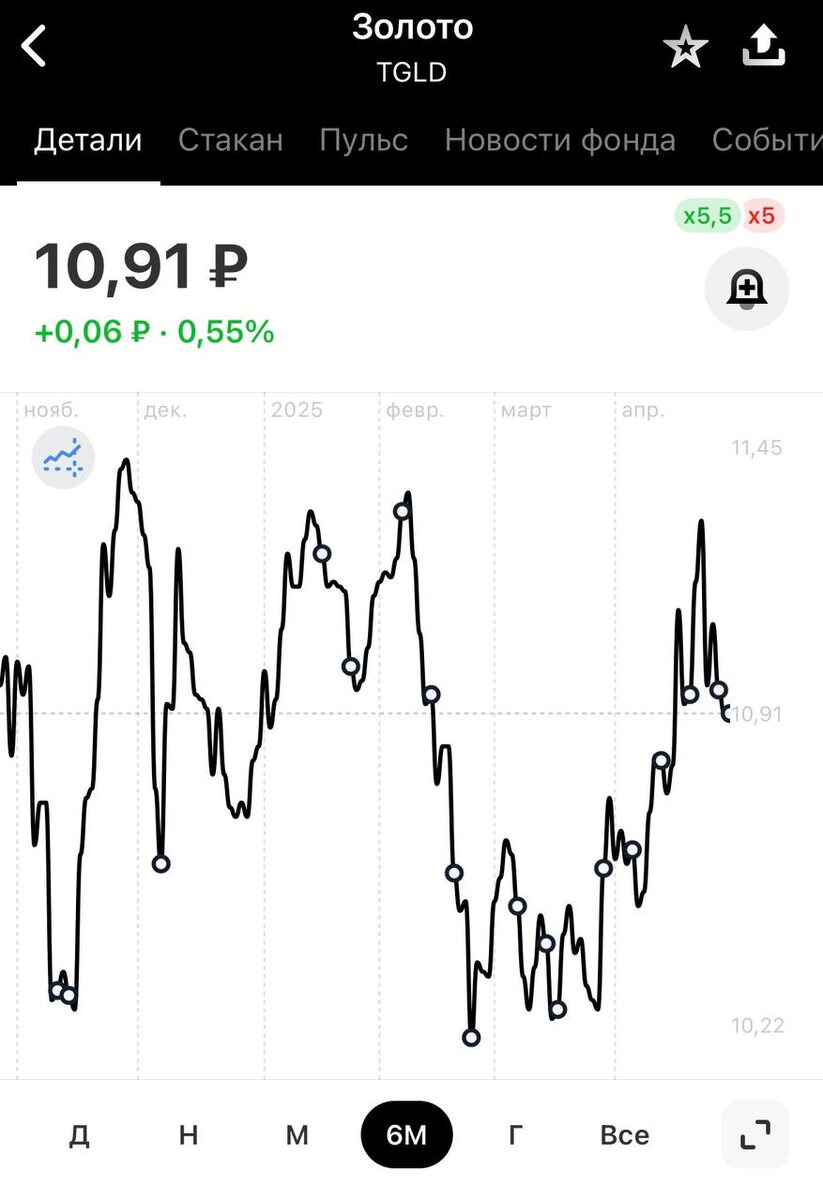823x1200 pixels.
Task: Go back using the arrow
Action: 35,46
